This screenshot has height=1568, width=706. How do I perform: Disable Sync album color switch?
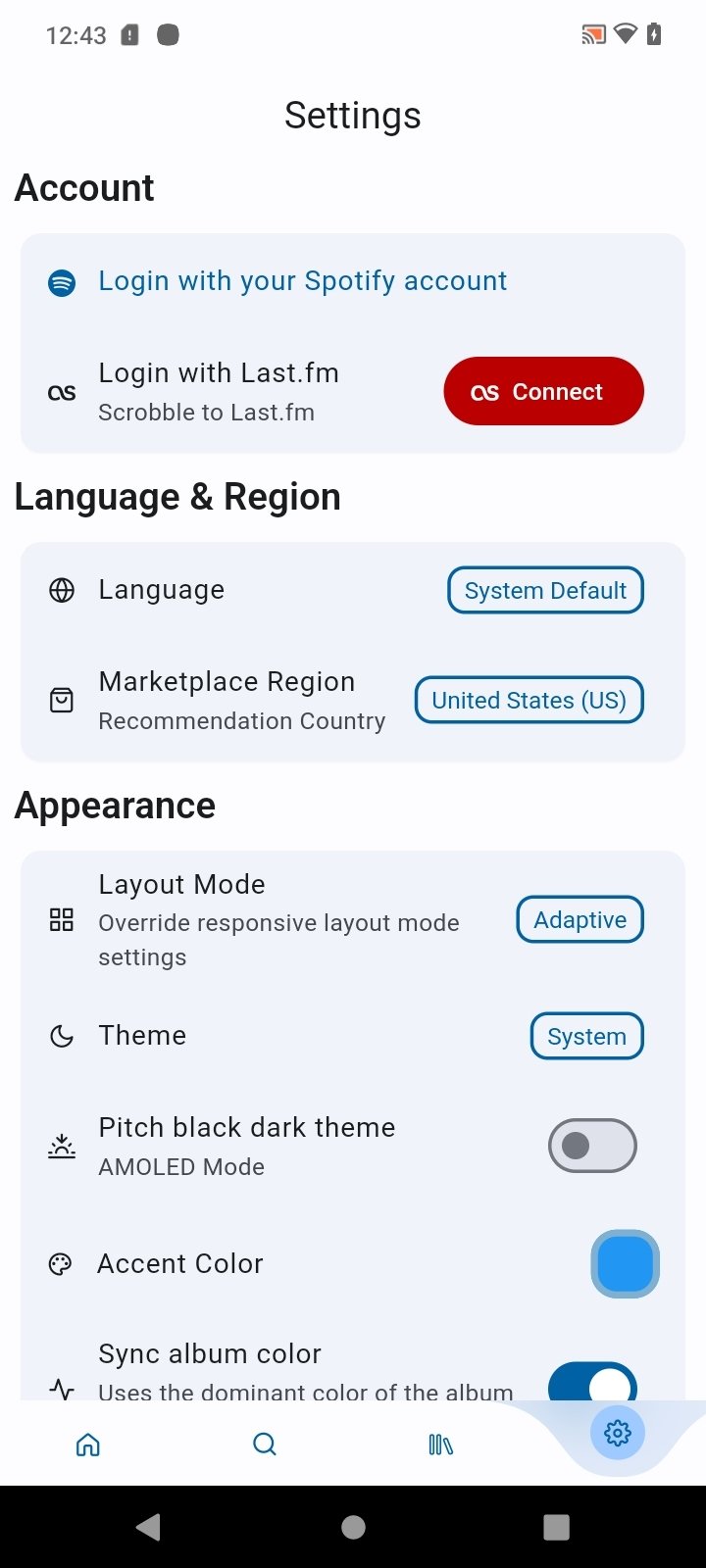tap(592, 1381)
